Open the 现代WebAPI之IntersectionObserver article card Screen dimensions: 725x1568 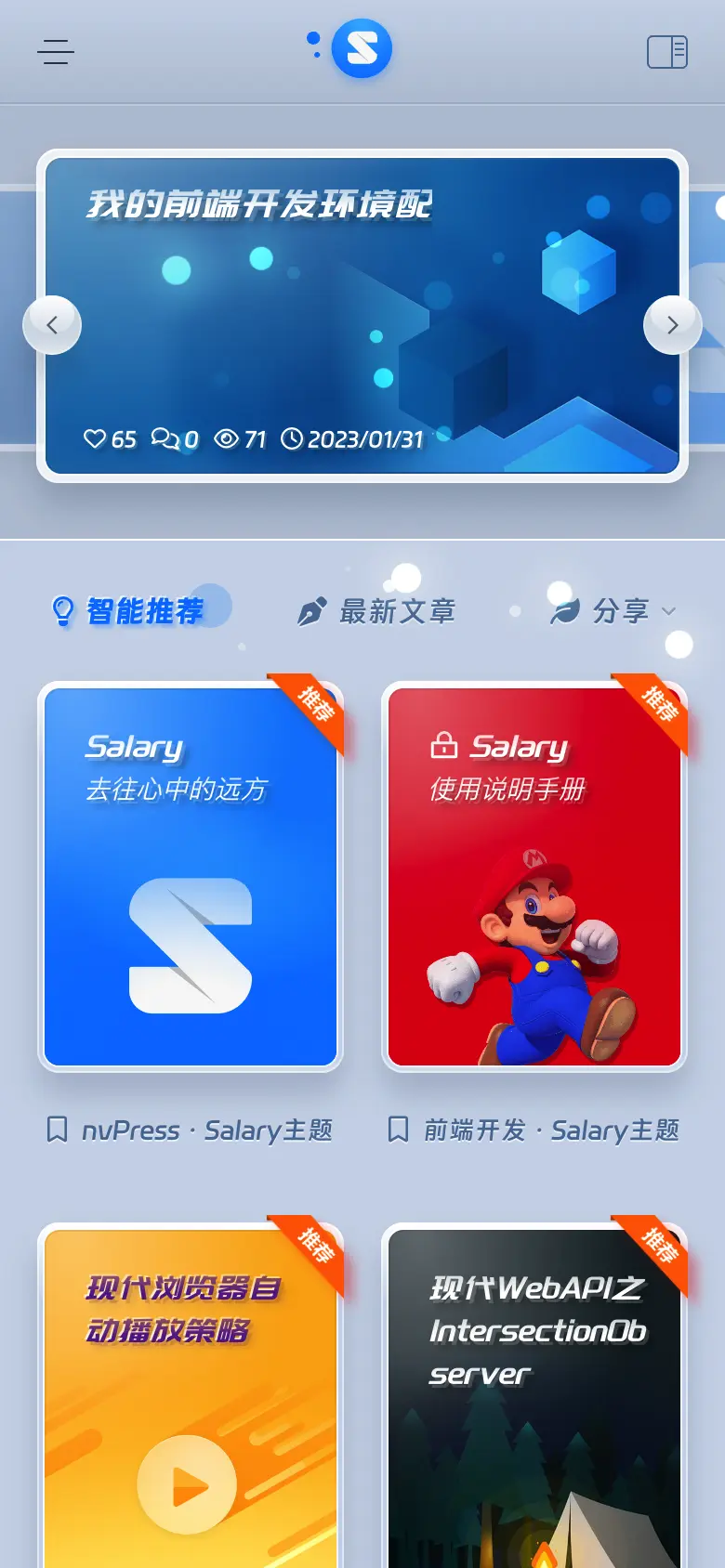(534, 1393)
